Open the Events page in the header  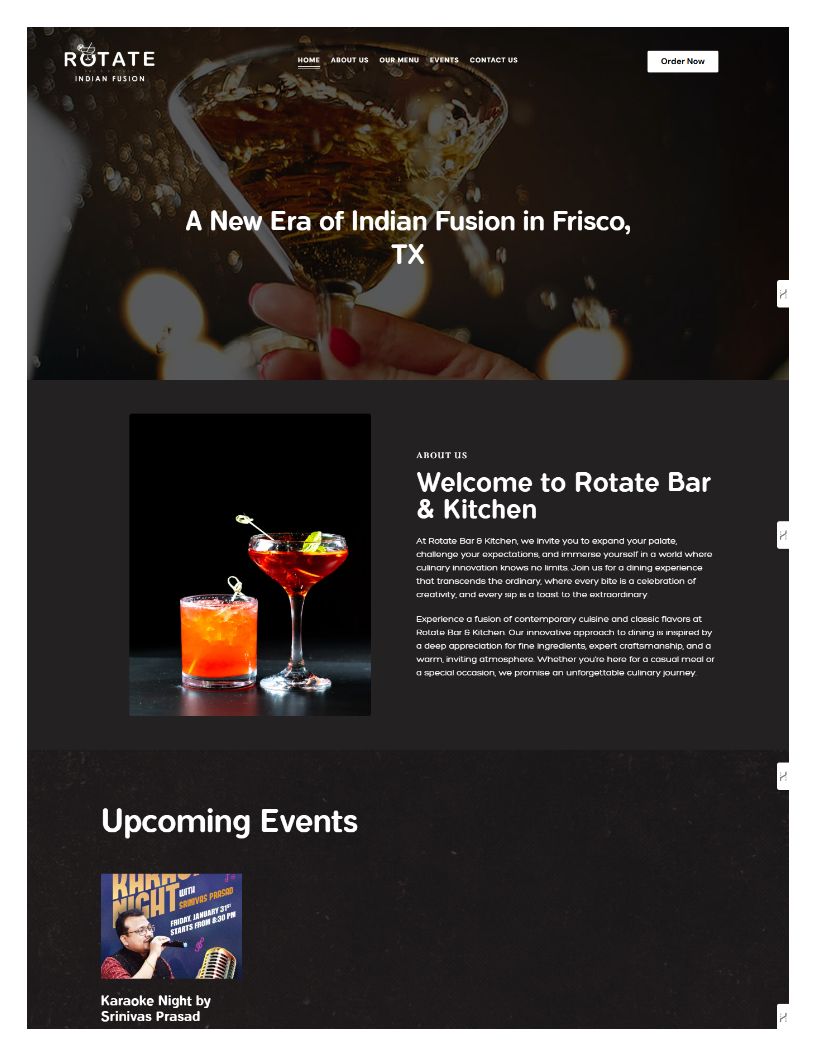click(x=444, y=60)
